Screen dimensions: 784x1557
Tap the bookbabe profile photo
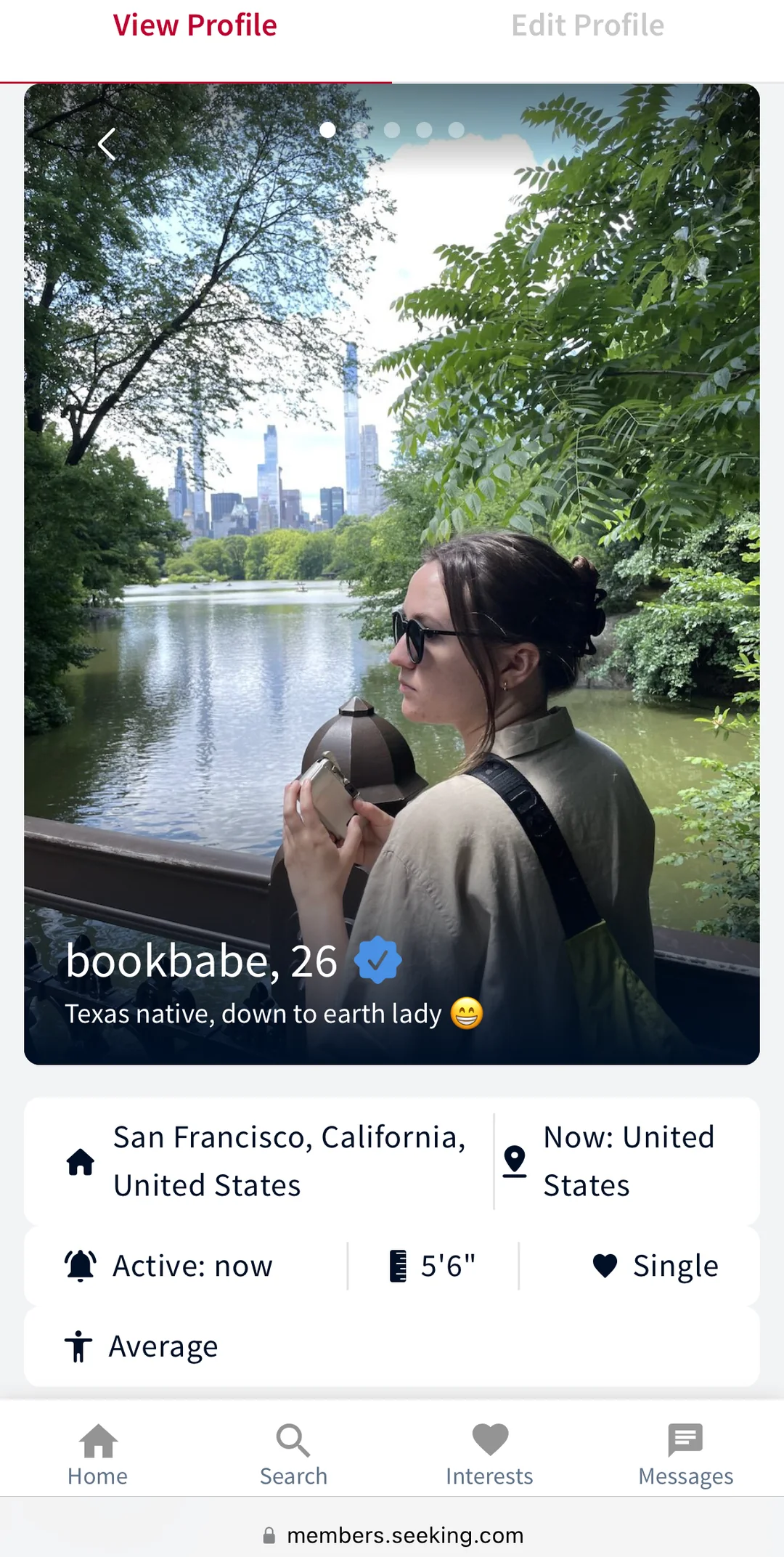pos(392,574)
